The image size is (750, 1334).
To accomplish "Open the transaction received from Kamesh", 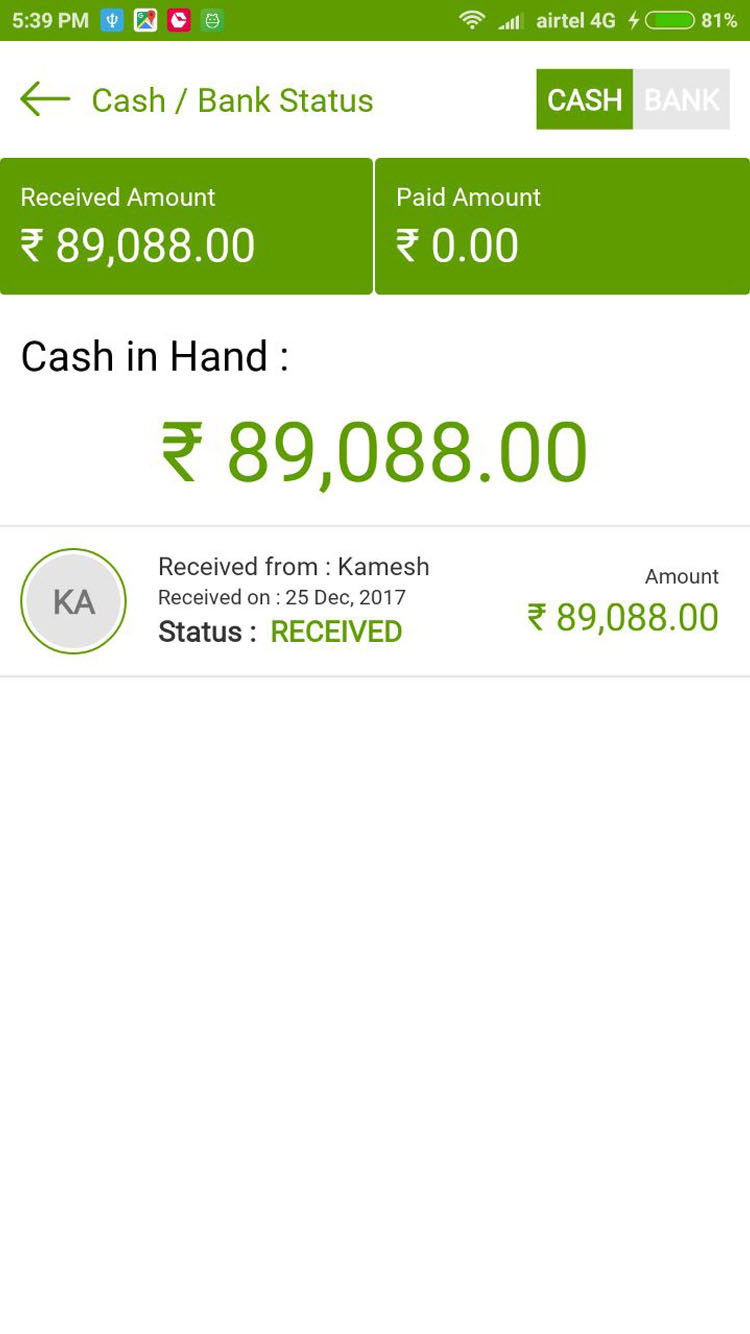I will click(374, 601).
